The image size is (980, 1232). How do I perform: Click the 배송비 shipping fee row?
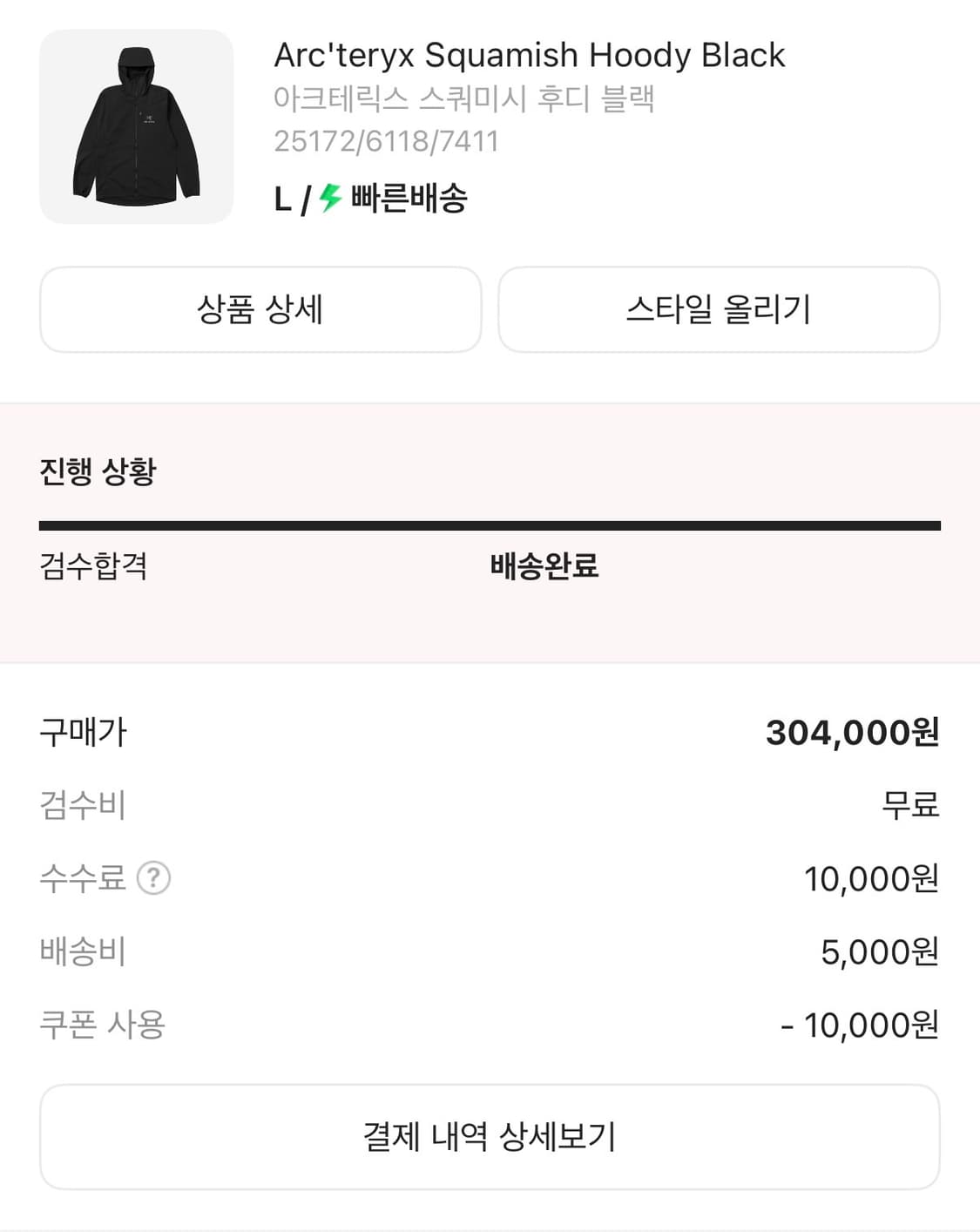point(490,952)
